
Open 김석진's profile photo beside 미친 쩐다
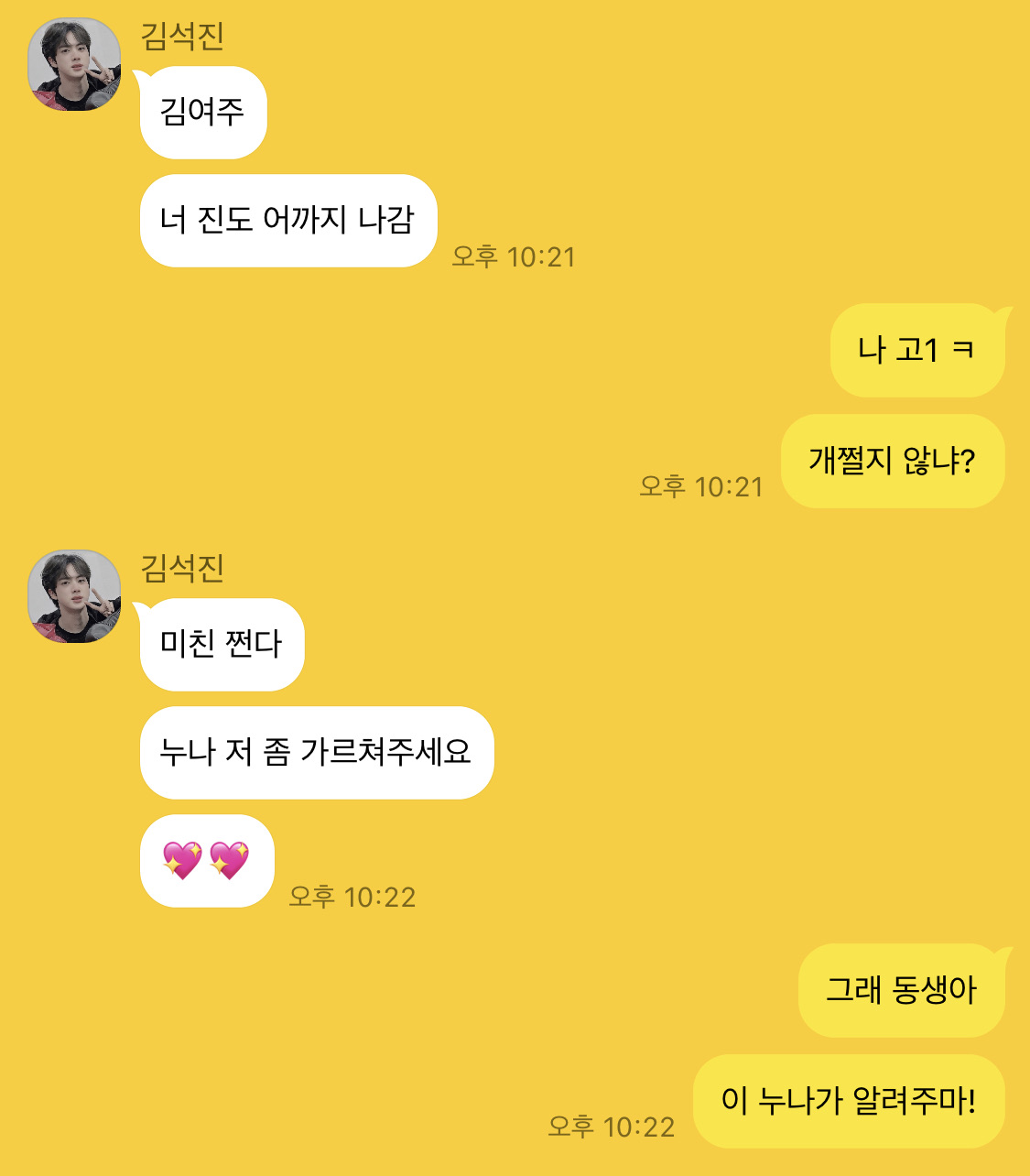tap(74, 597)
